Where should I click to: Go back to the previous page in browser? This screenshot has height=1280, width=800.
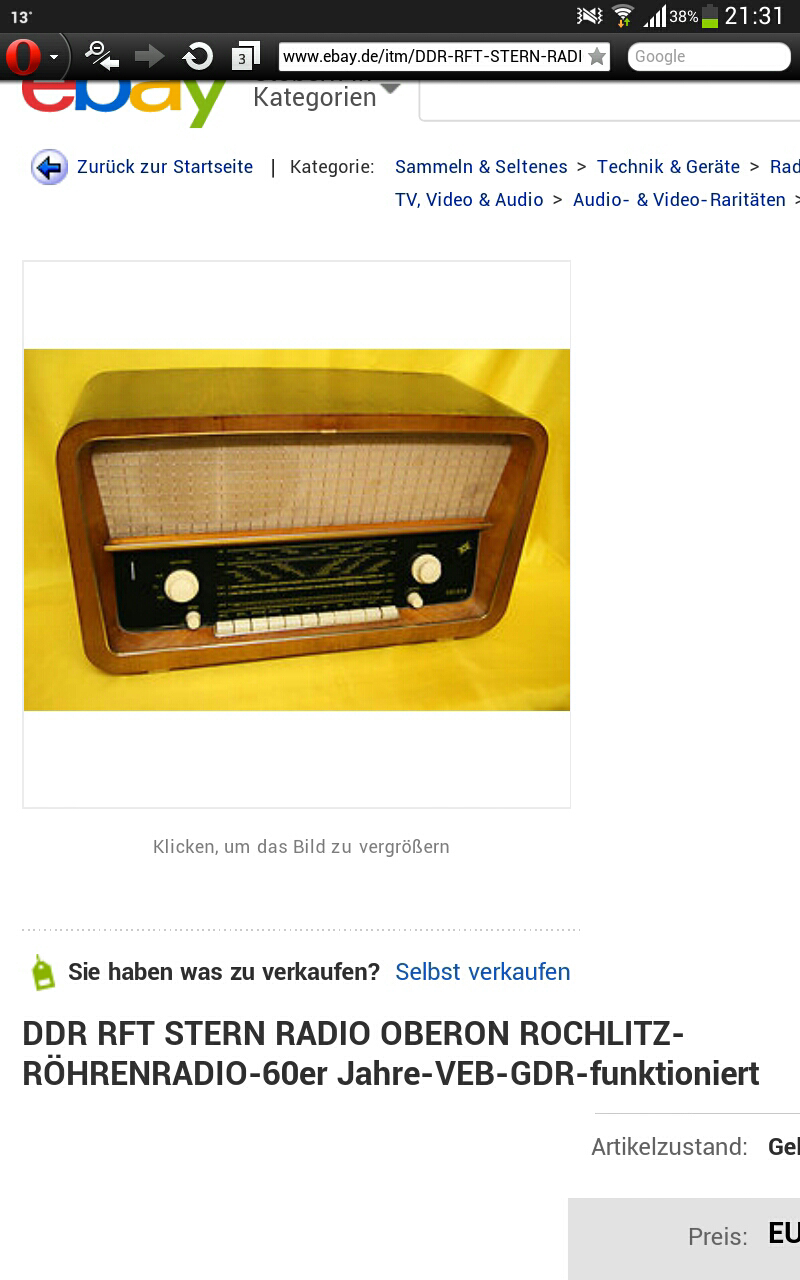coord(102,57)
